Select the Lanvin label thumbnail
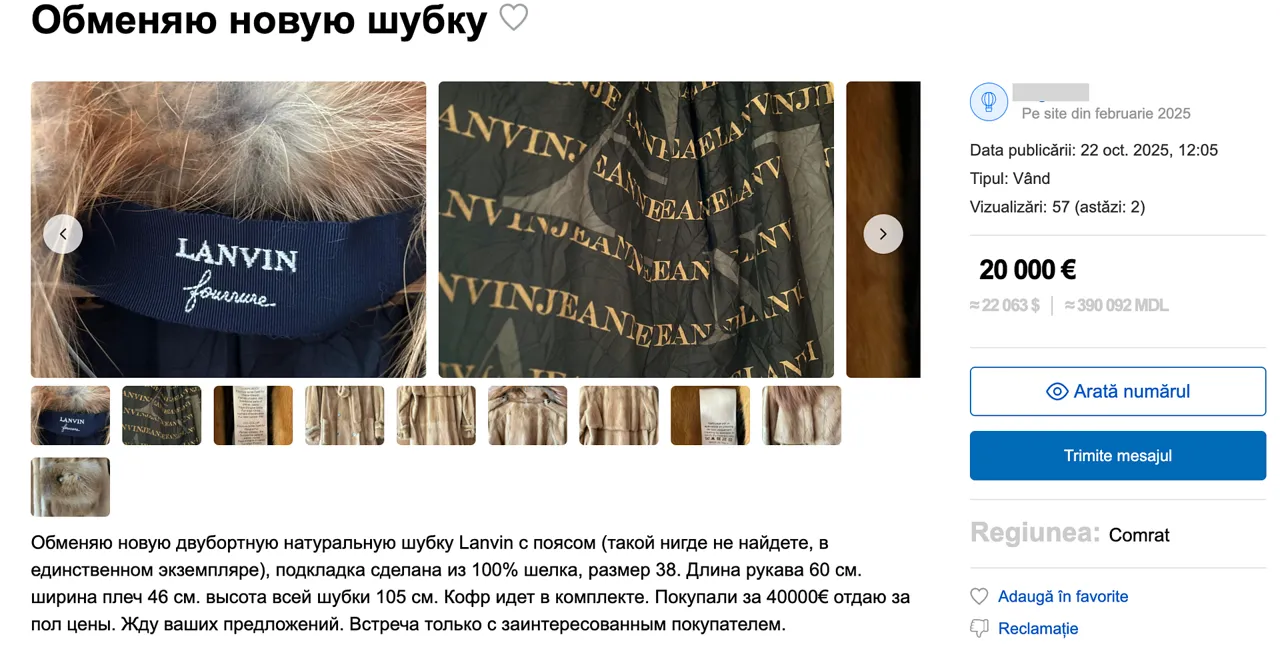Screen dimensions: 1280x647 71,415
